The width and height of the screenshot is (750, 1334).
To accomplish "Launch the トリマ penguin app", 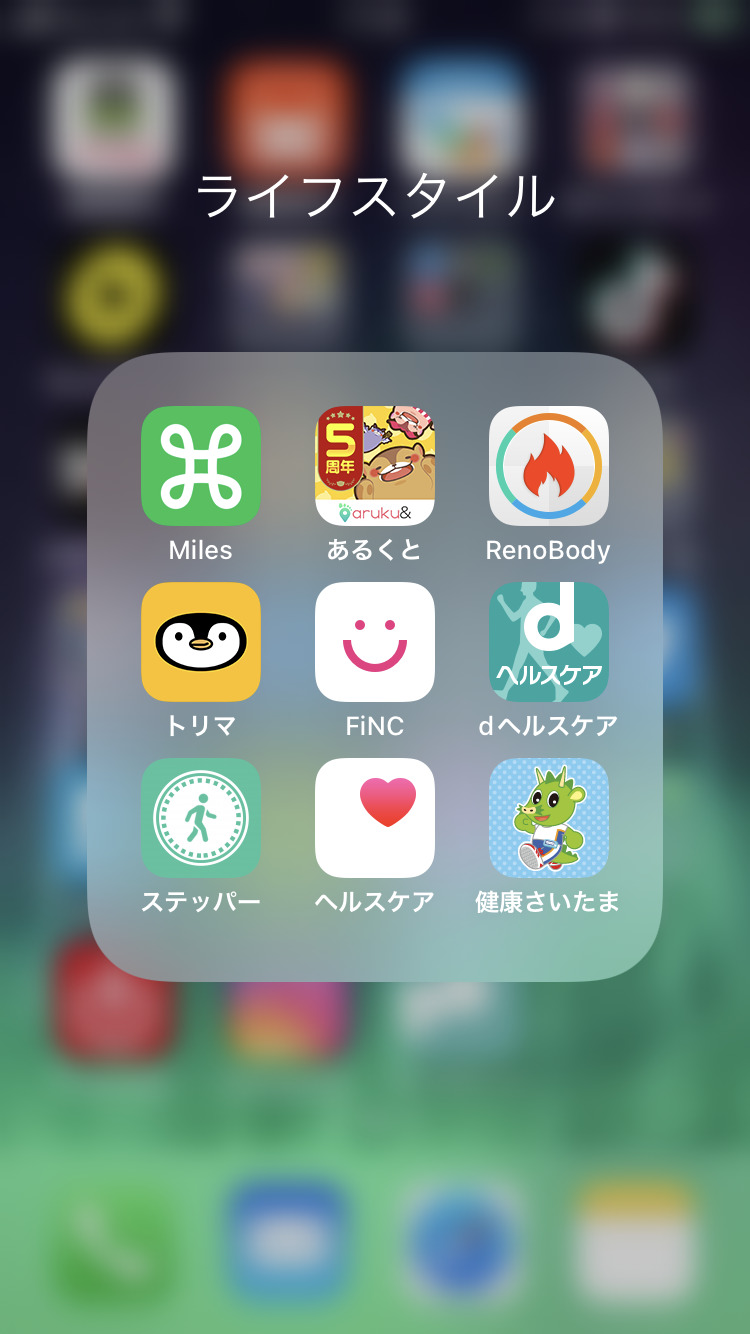I will tap(201, 642).
